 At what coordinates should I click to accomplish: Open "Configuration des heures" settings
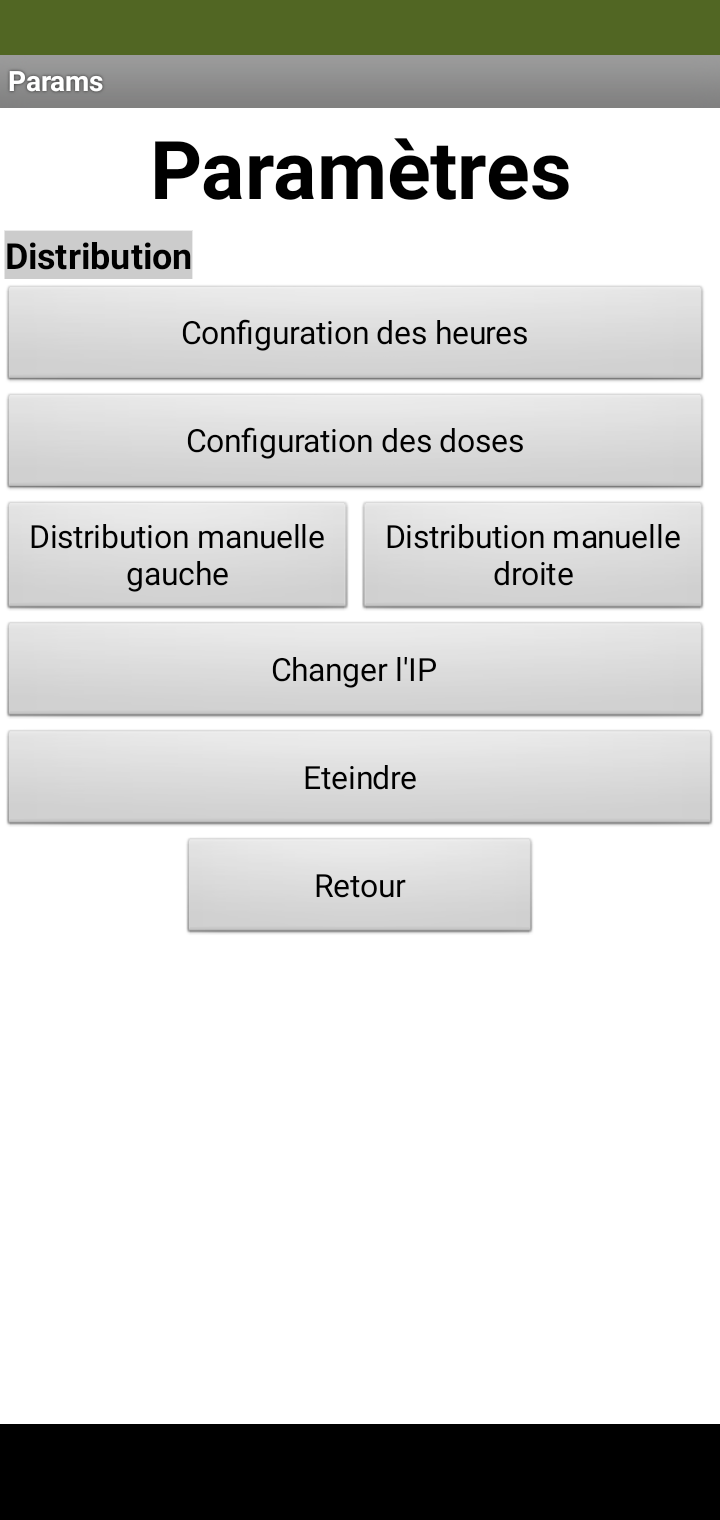click(355, 331)
